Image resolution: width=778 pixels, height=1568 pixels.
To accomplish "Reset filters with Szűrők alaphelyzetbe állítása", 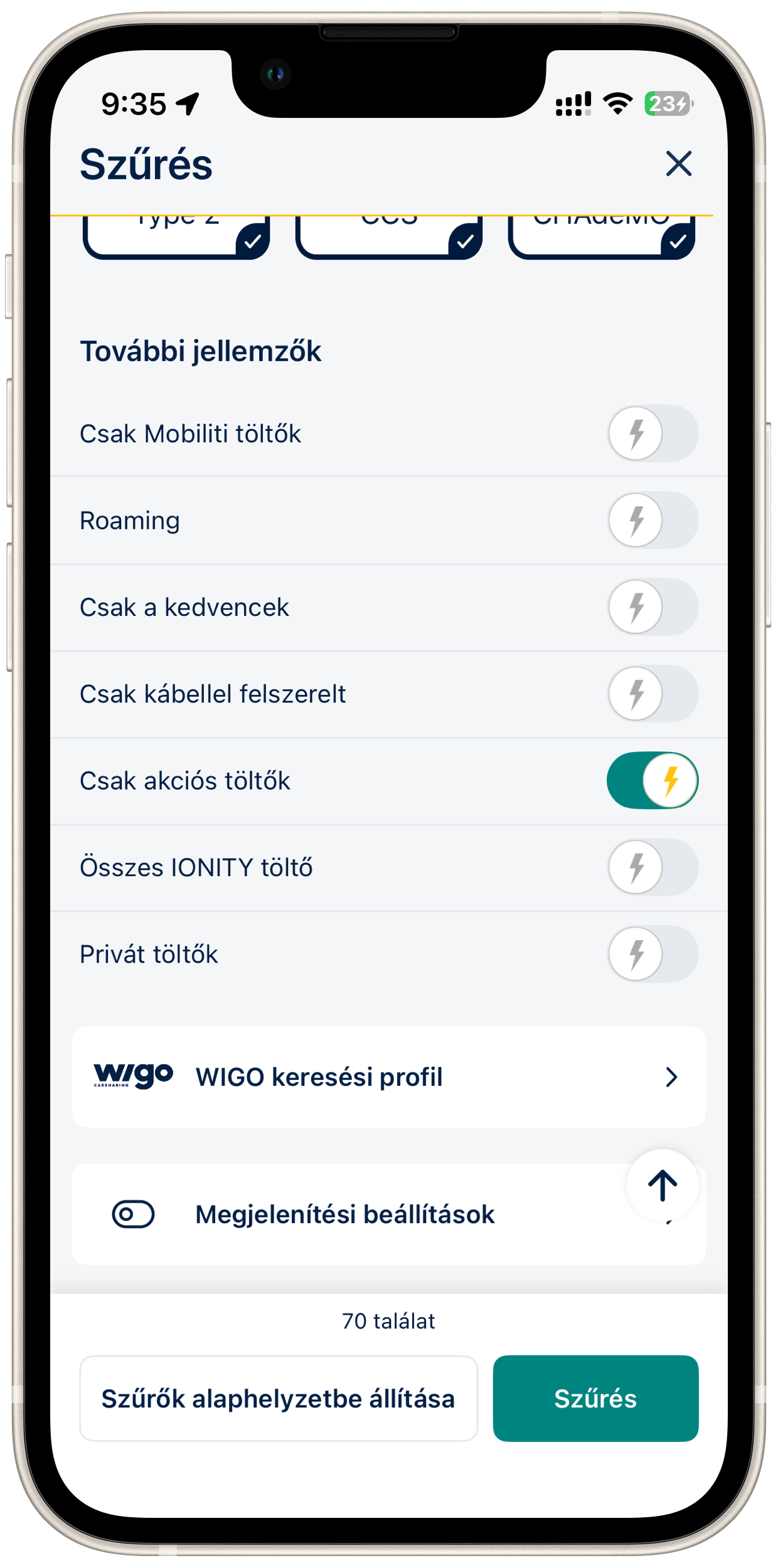I will [x=279, y=1398].
